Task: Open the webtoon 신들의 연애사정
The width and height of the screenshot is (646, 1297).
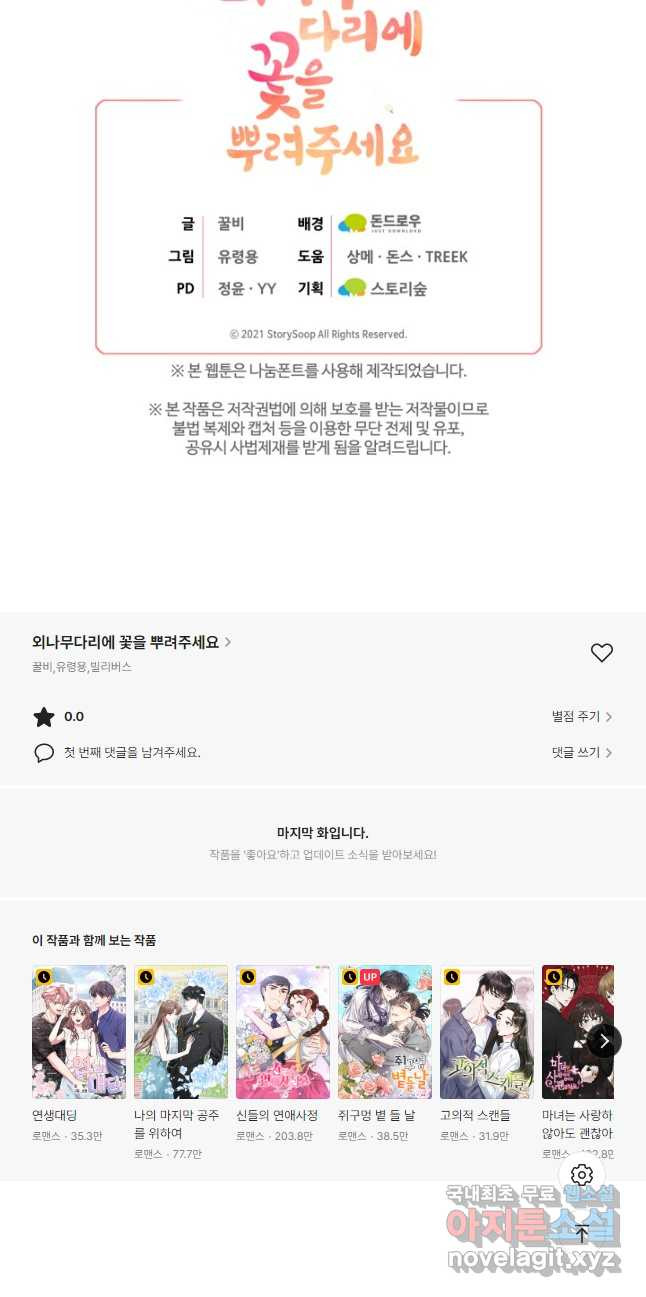Action: click(x=283, y=1032)
